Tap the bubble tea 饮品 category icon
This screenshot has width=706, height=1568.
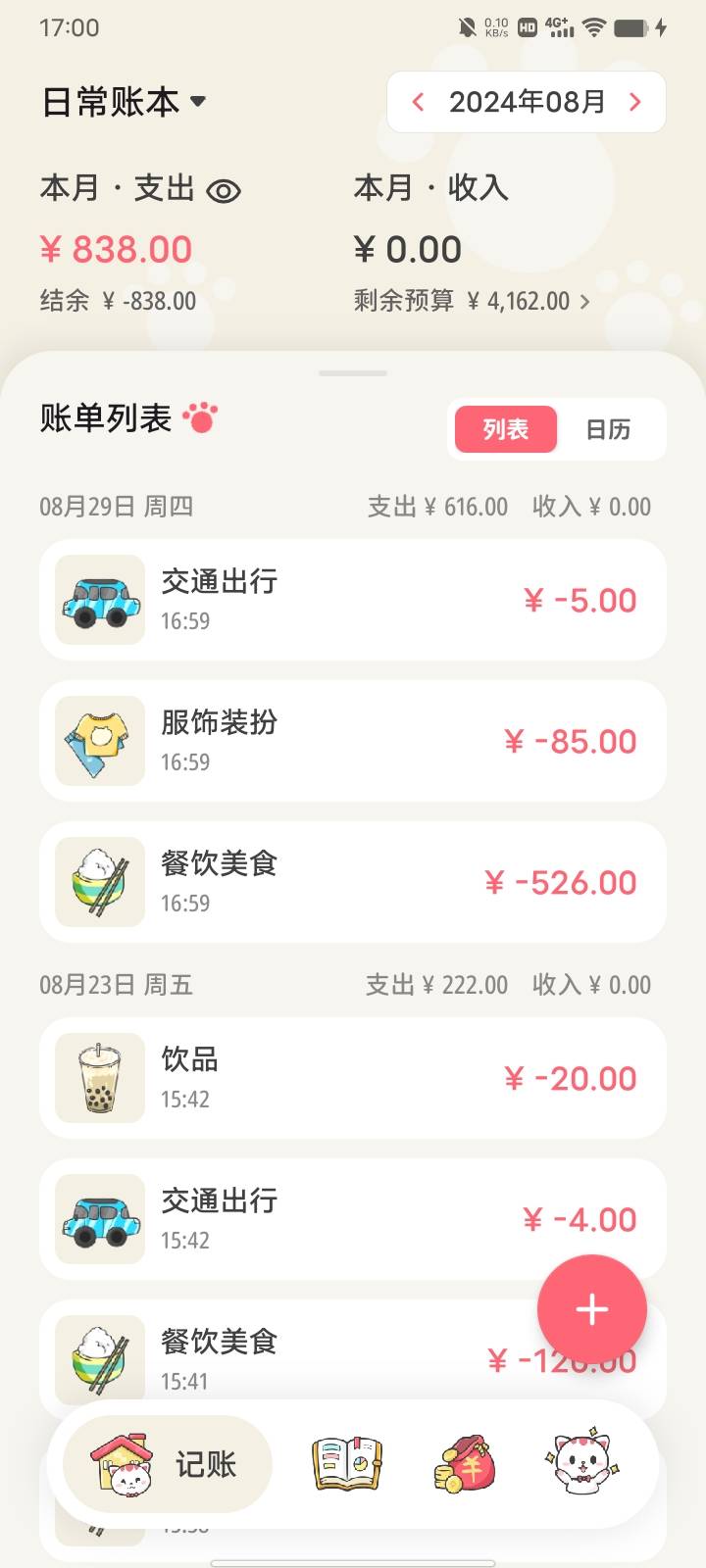[99, 1078]
